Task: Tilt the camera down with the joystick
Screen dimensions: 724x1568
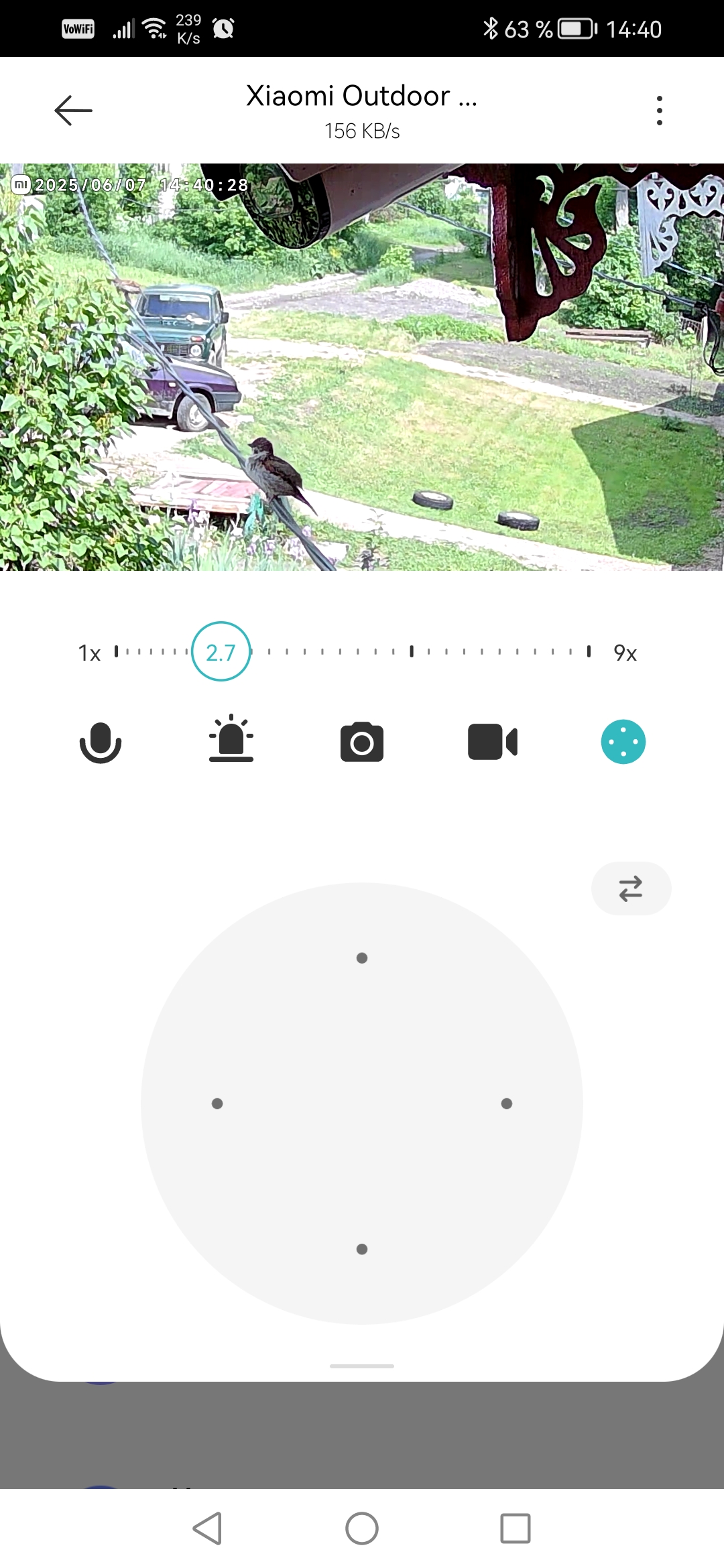Action: (x=362, y=1249)
